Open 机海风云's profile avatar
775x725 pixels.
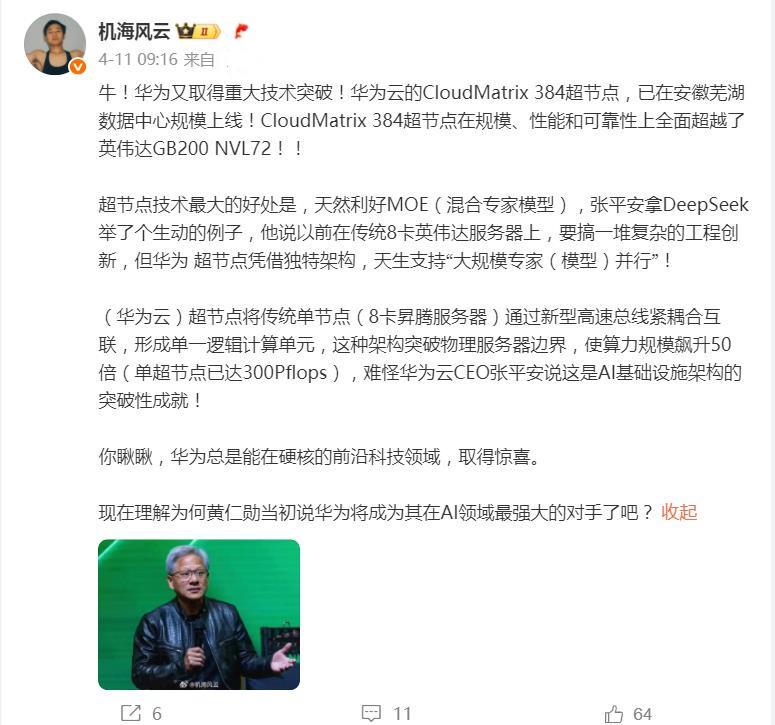pyautogui.click(x=54, y=44)
